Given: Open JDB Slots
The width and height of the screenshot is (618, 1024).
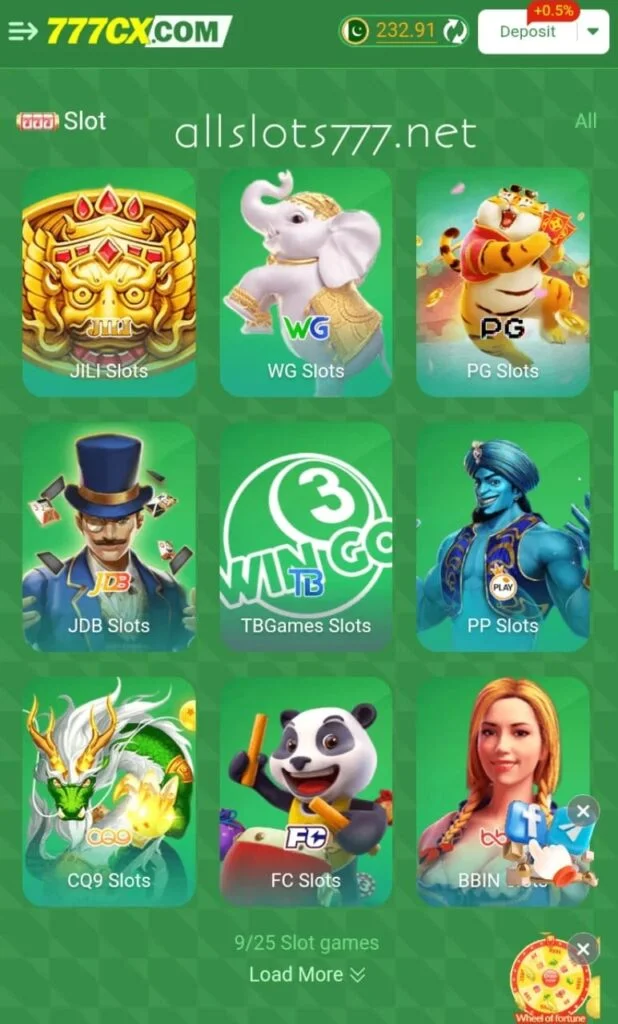Looking at the screenshot, I should click(x=109, y=537).
